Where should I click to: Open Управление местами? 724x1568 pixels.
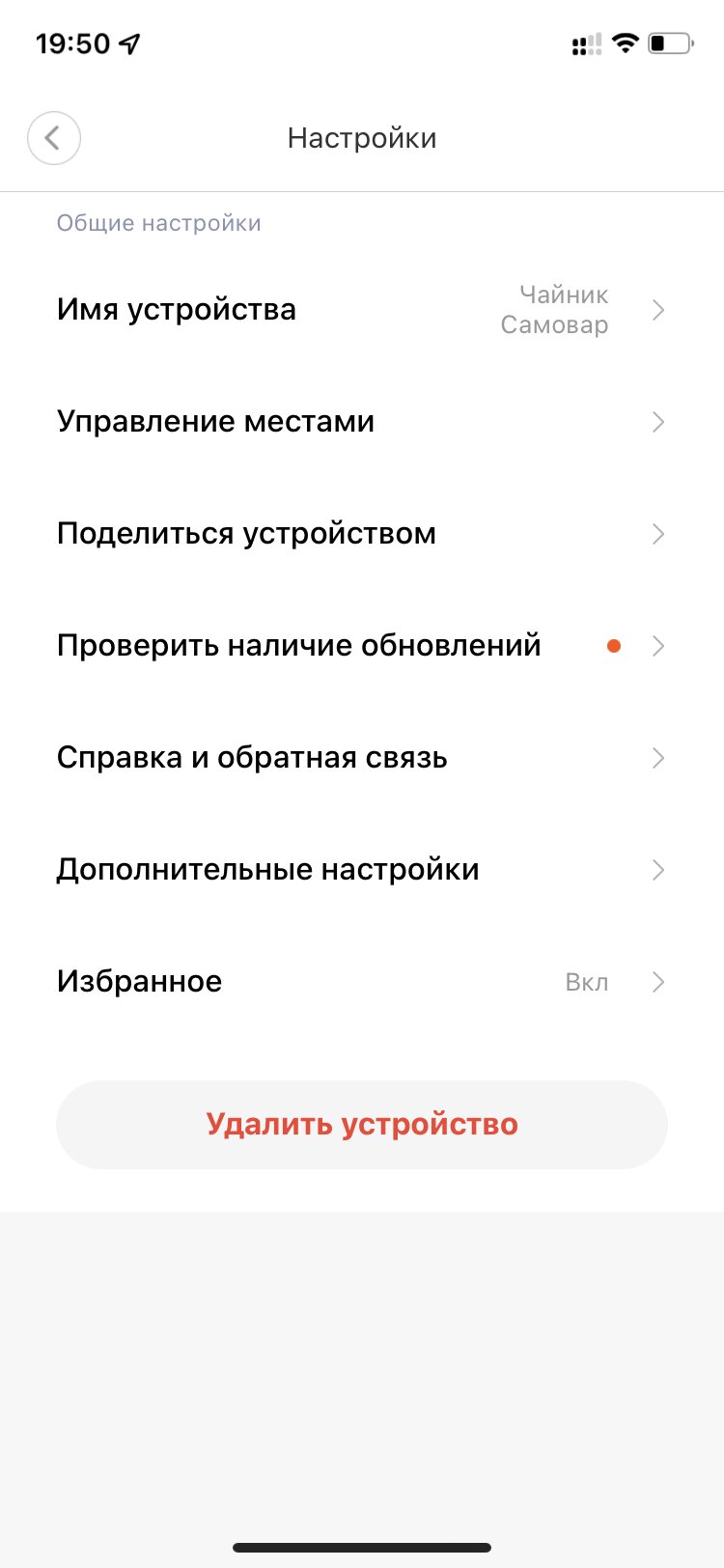pos(362,422)
